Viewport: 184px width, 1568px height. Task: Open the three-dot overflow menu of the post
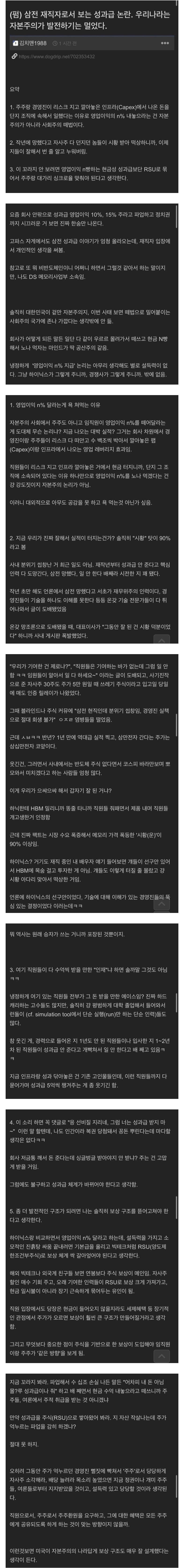tap(165, 43)
